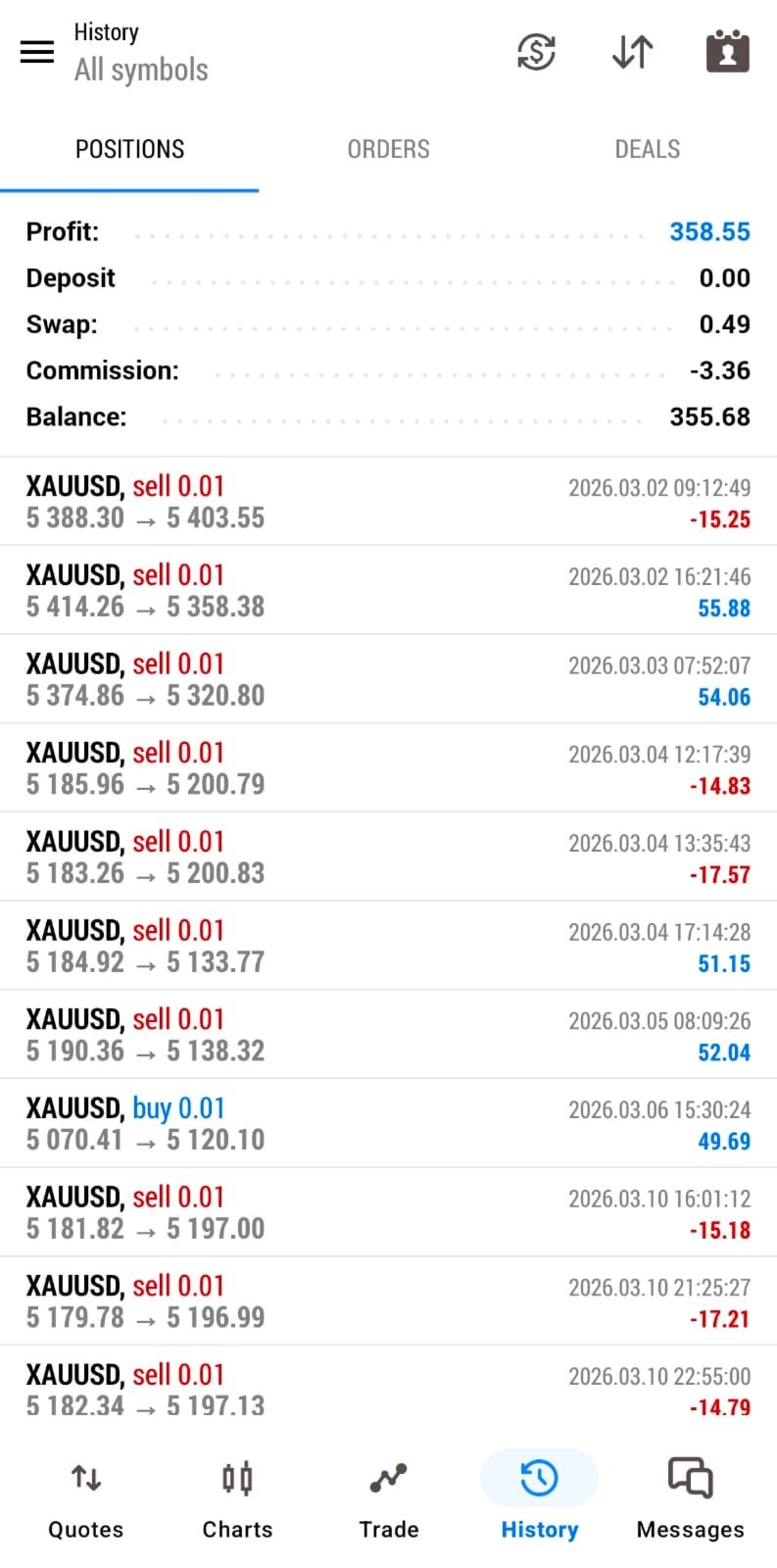Switch to the Deals tab
Image resolution: width=777 pixels, height=1568 pixels.
tap(647, 149)
